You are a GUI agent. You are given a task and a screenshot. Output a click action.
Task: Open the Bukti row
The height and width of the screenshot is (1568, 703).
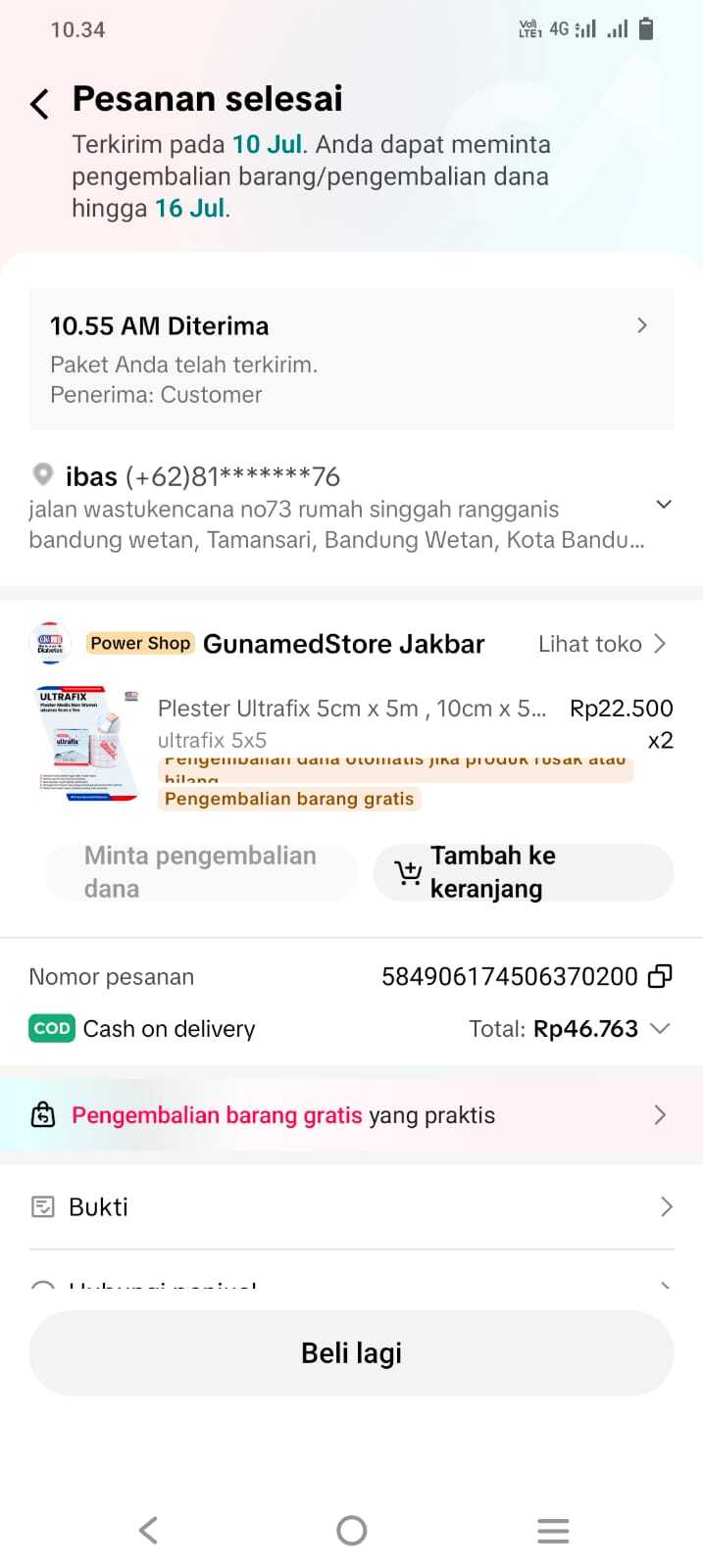pos(351,1206)
